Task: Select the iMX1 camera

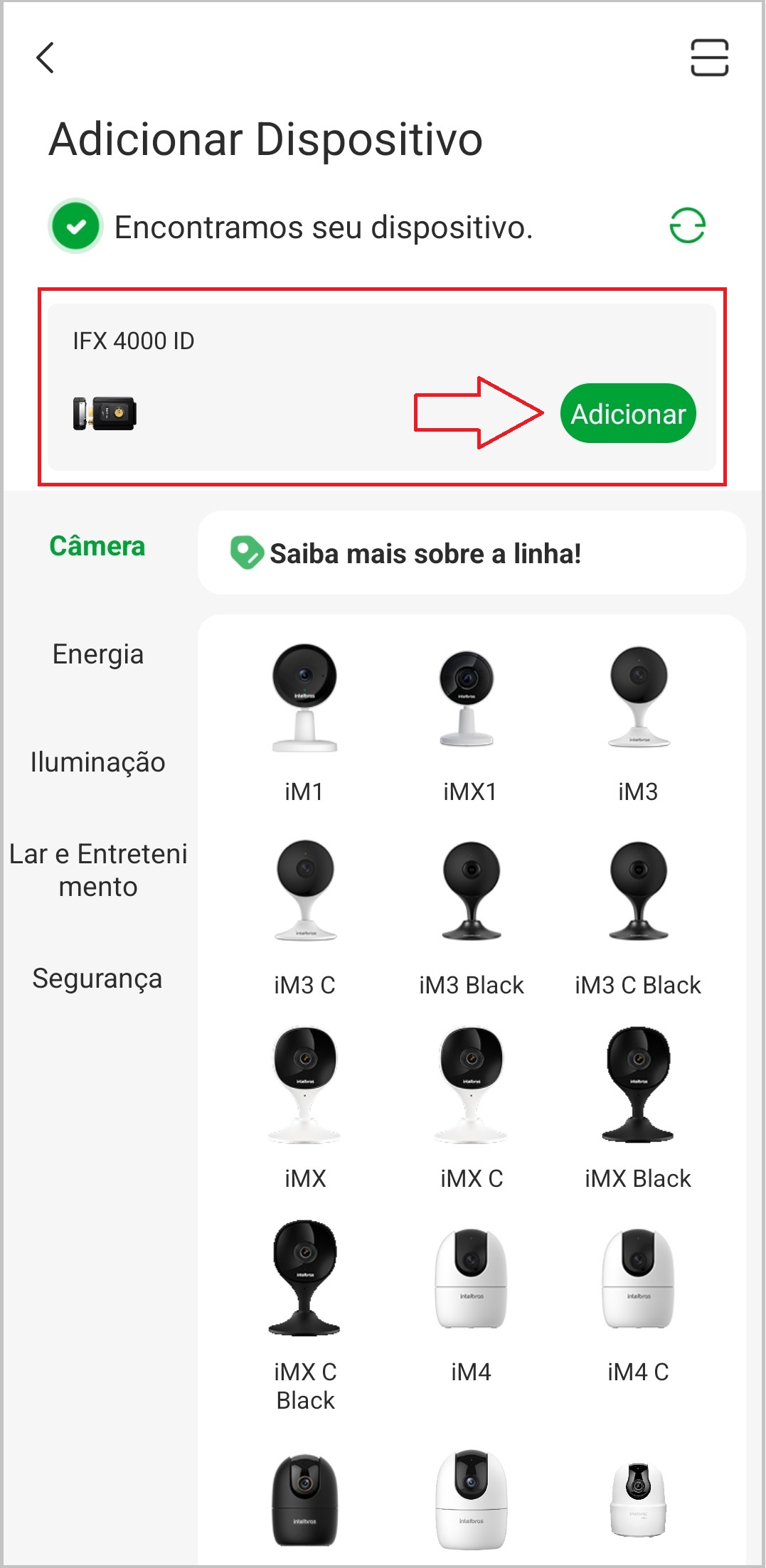Action: click(x=469, y=718)
